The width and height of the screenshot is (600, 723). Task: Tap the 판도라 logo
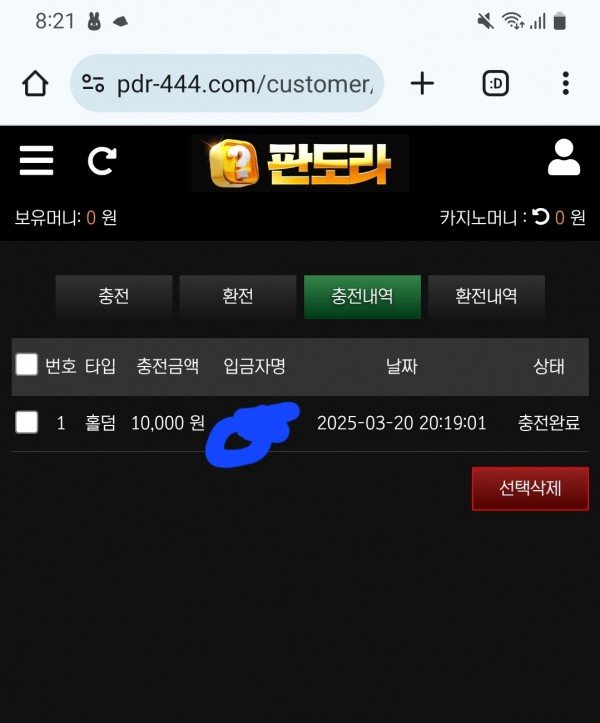click(300, 163)
